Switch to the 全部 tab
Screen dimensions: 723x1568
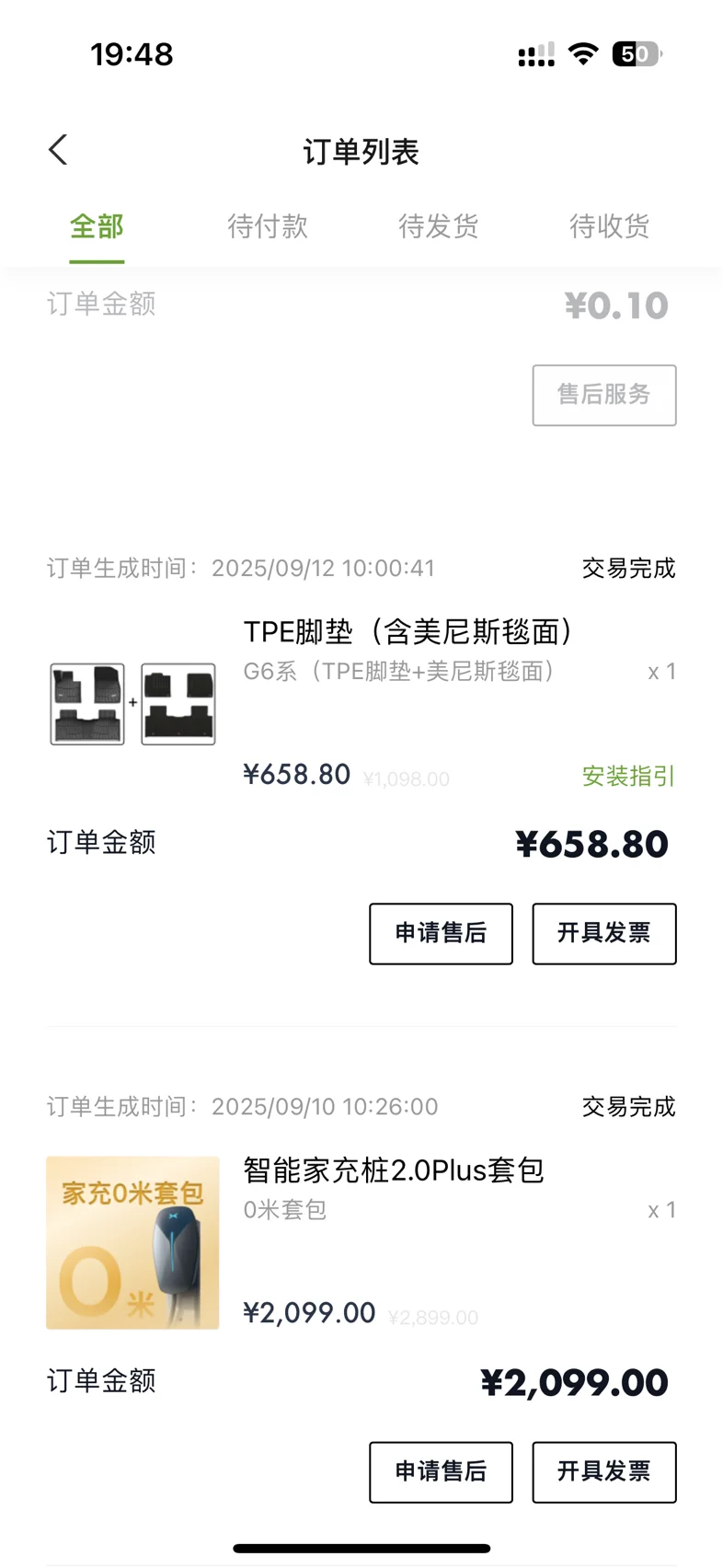(x=97, y=226)
